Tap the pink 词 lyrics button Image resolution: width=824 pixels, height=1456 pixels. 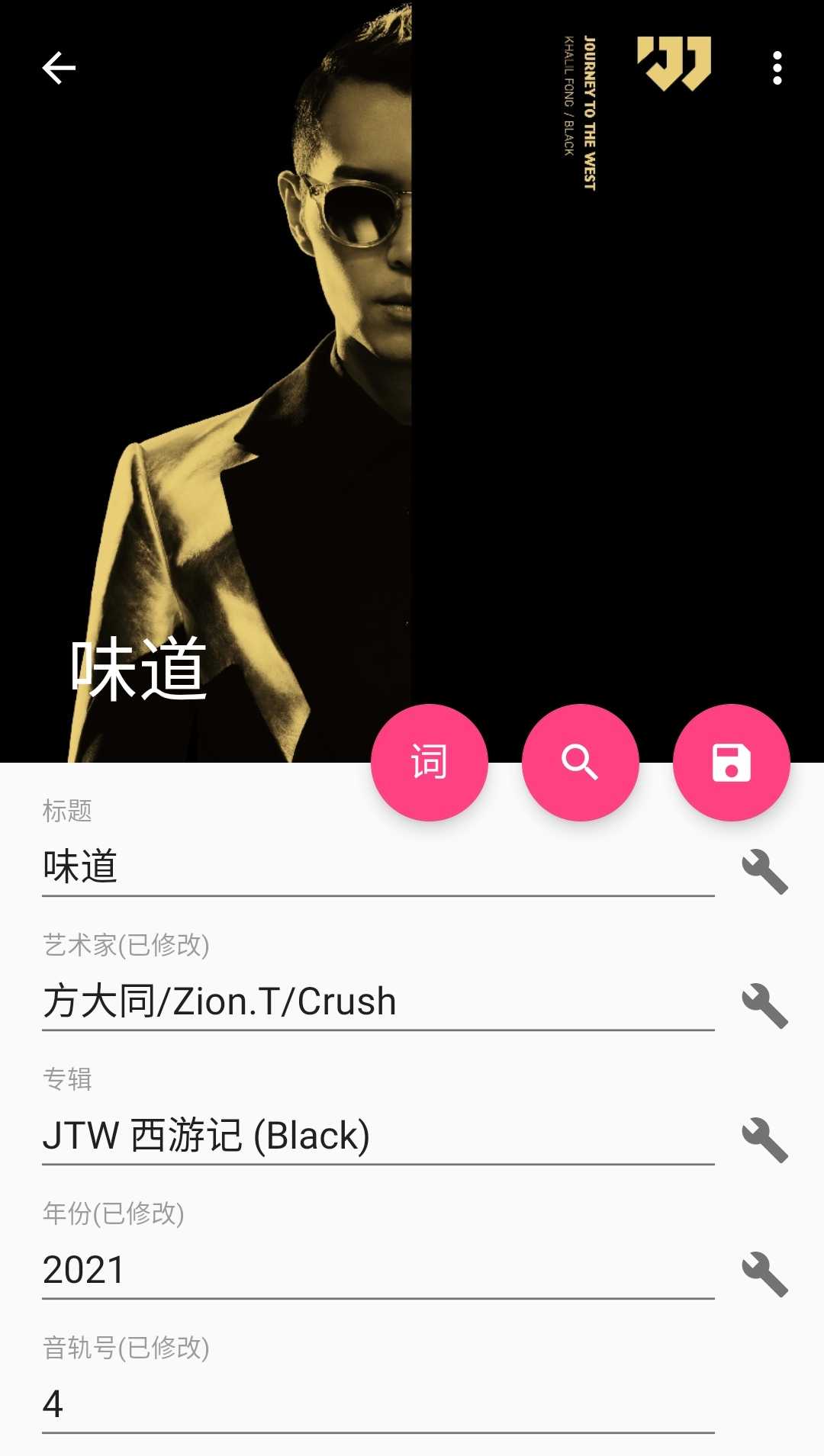point(429,762)
